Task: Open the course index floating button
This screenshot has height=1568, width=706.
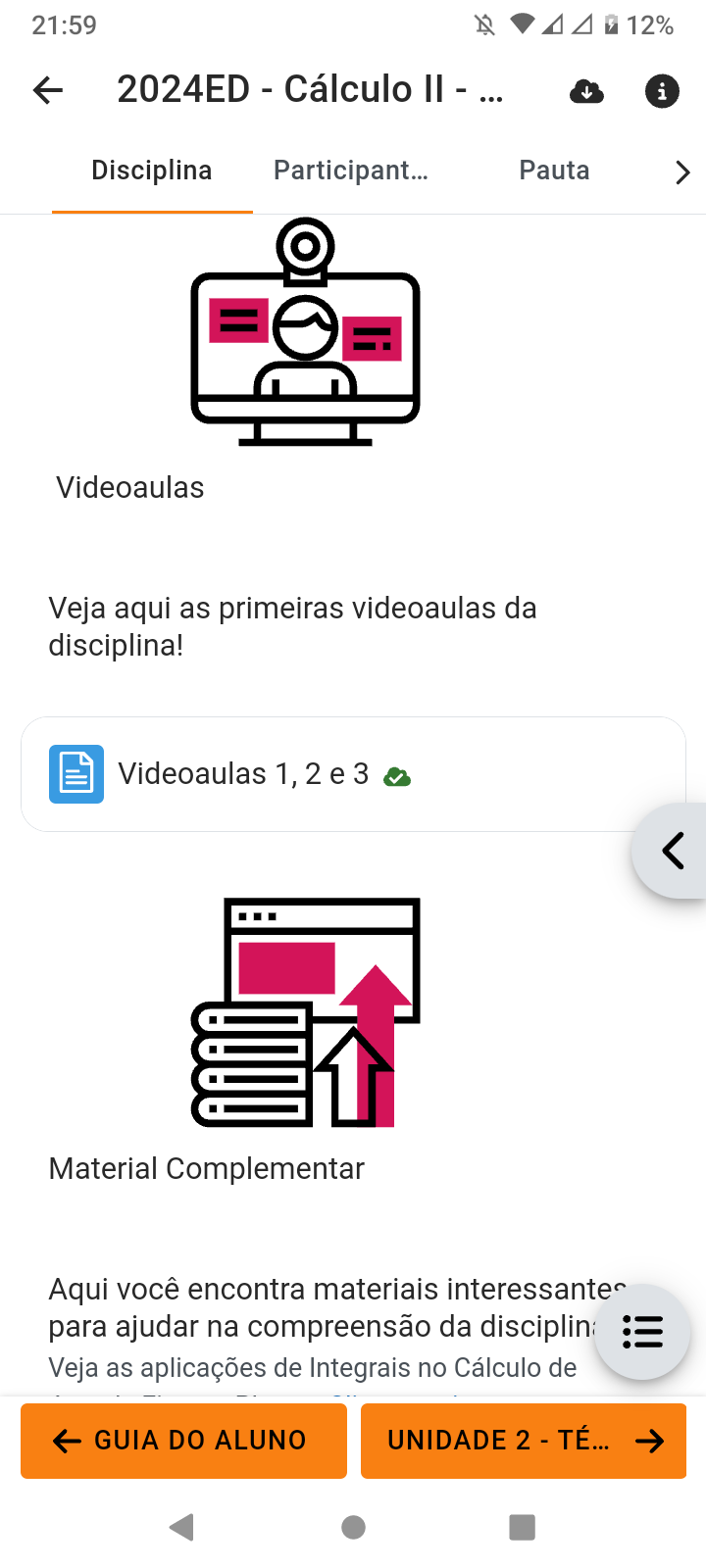Action: 642,1332
